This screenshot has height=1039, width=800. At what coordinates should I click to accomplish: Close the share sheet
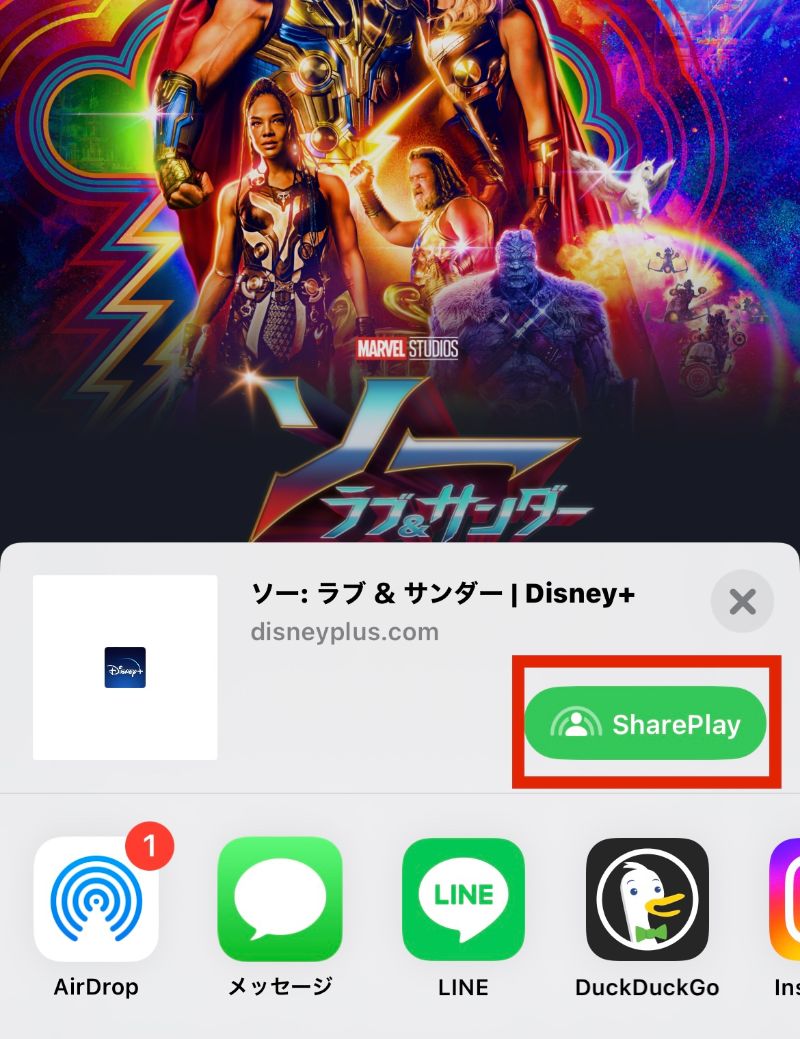742,601
